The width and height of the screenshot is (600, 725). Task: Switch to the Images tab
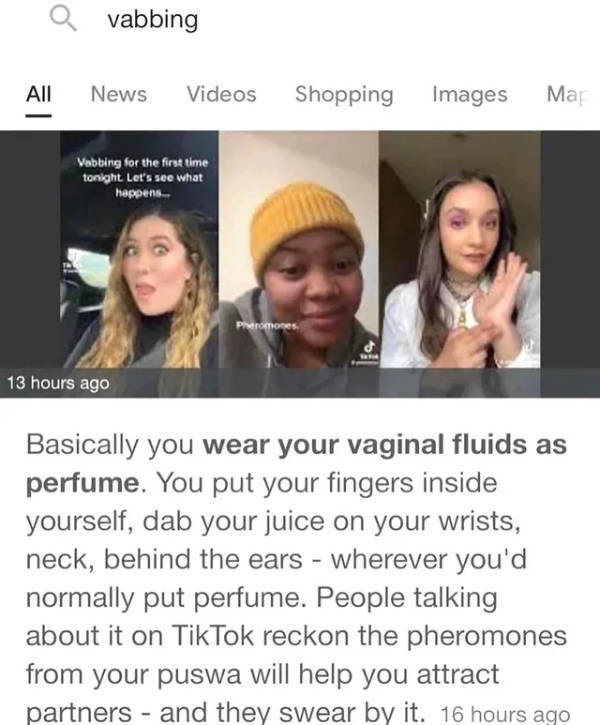(x=470, y=94)
